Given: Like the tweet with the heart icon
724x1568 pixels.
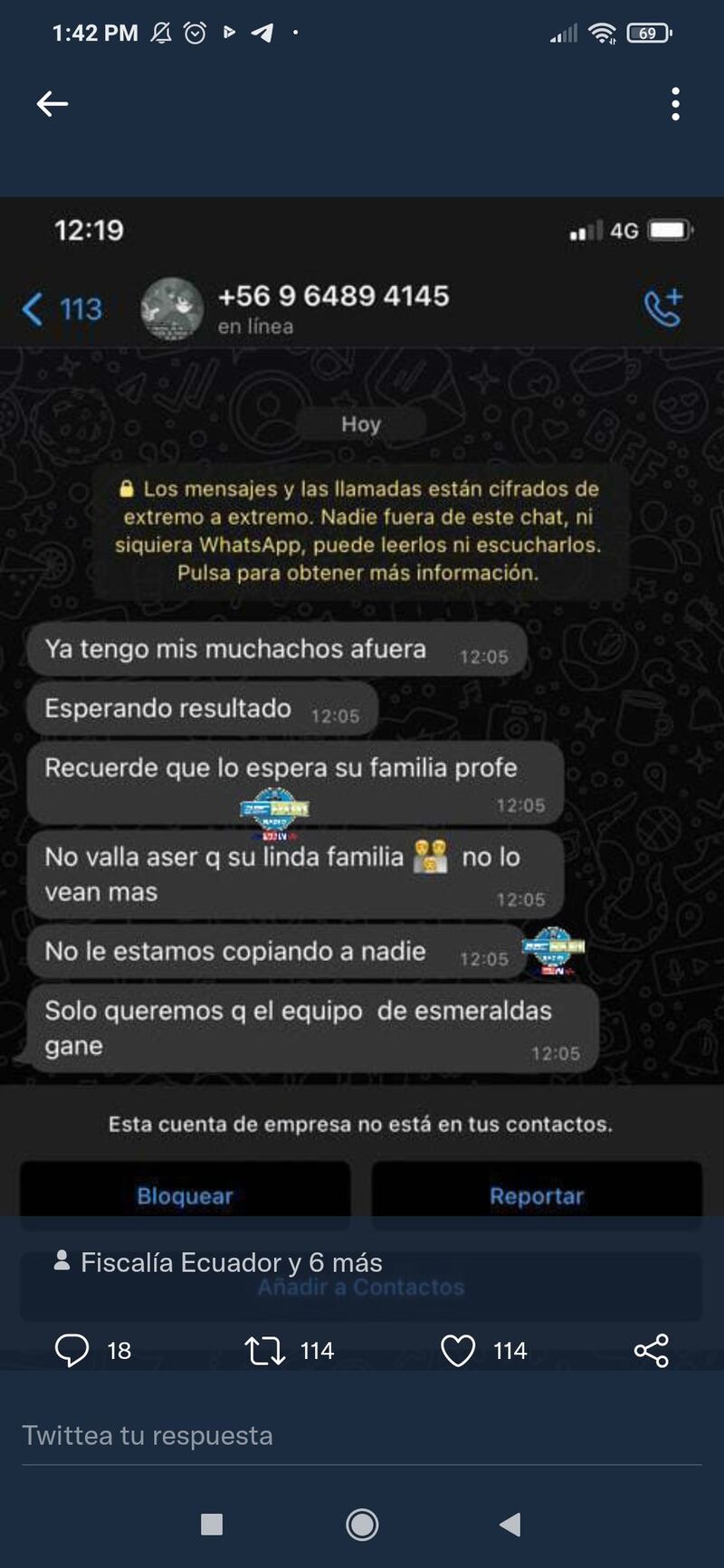Looking at the screenshot, I should (460, 1350).
